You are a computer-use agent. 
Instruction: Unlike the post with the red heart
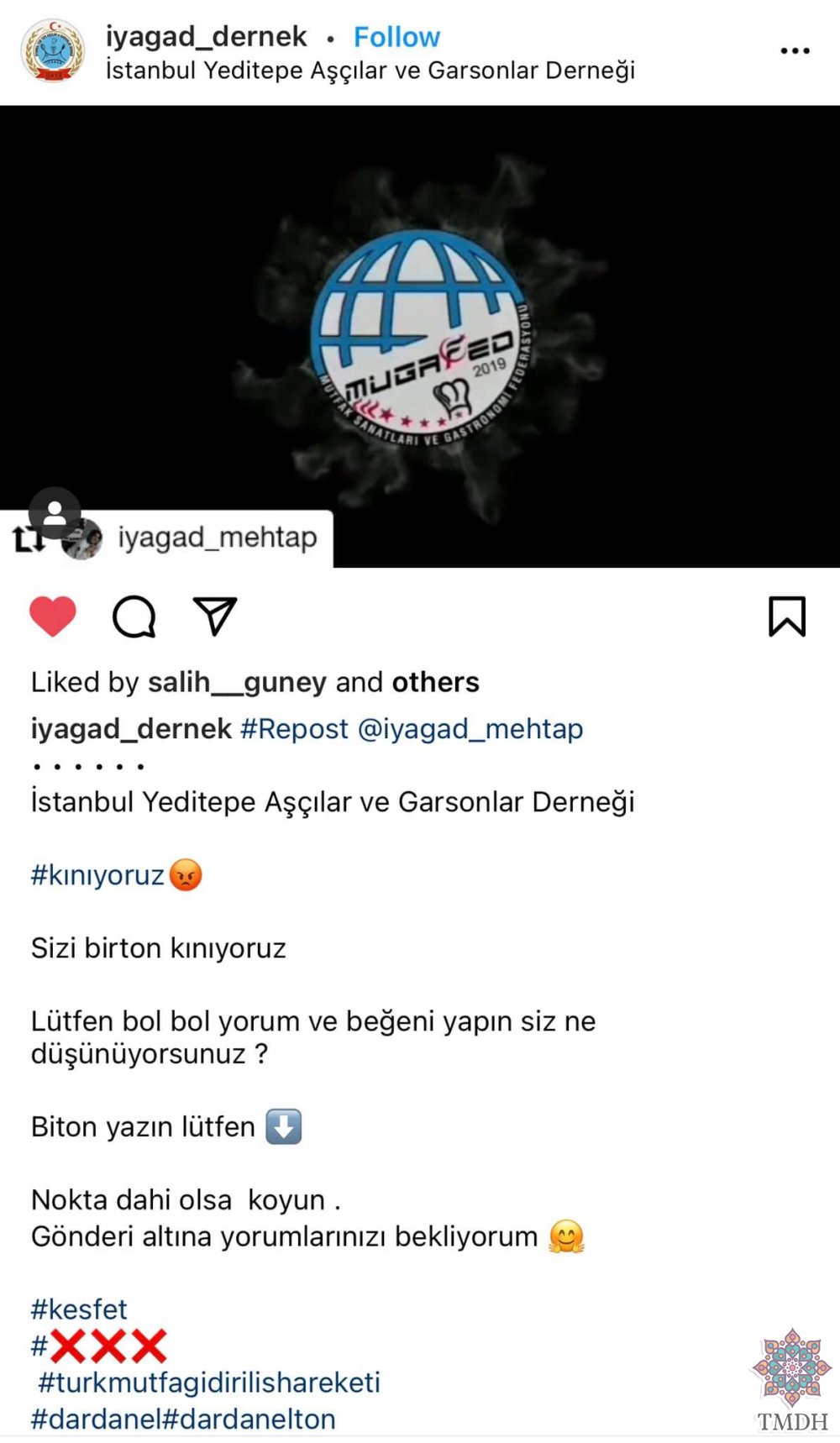tap(53, 617)
